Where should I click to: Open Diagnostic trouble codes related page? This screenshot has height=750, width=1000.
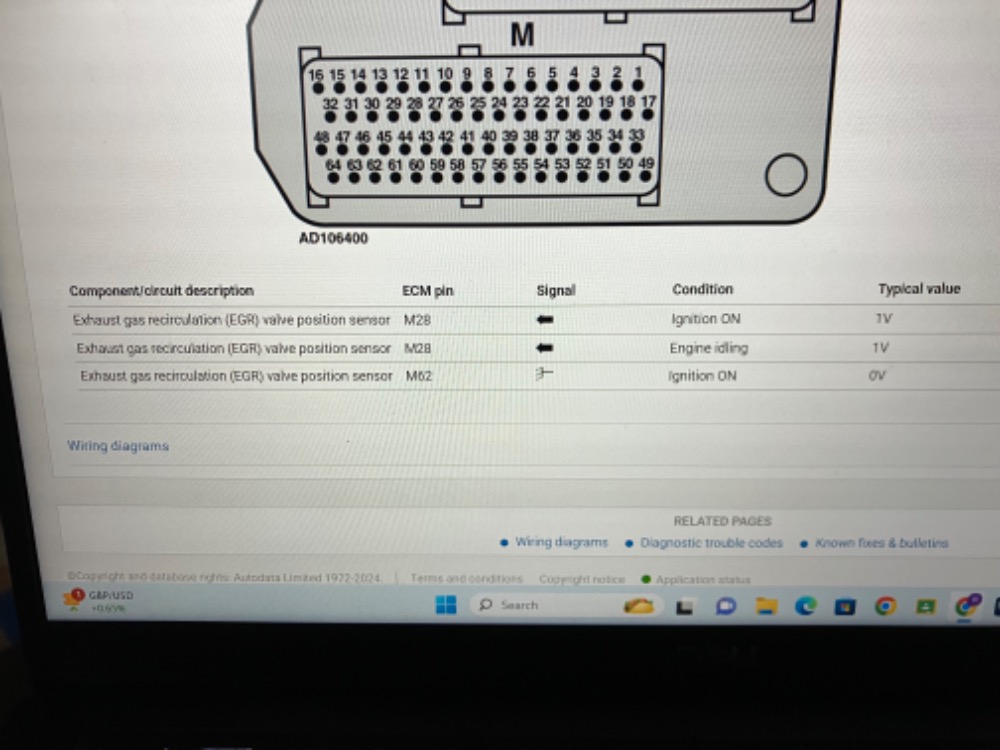pos(711,543)
